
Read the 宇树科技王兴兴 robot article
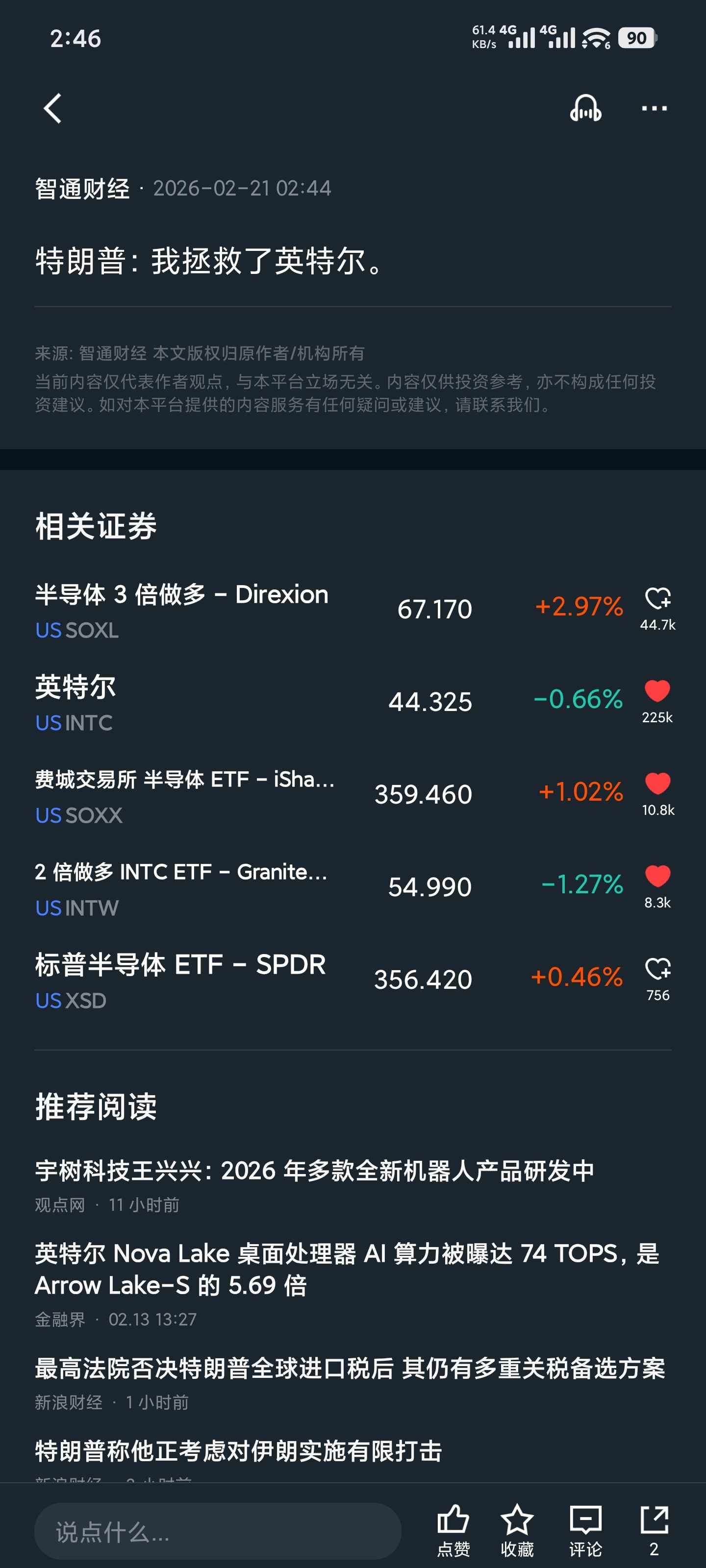314,1171
